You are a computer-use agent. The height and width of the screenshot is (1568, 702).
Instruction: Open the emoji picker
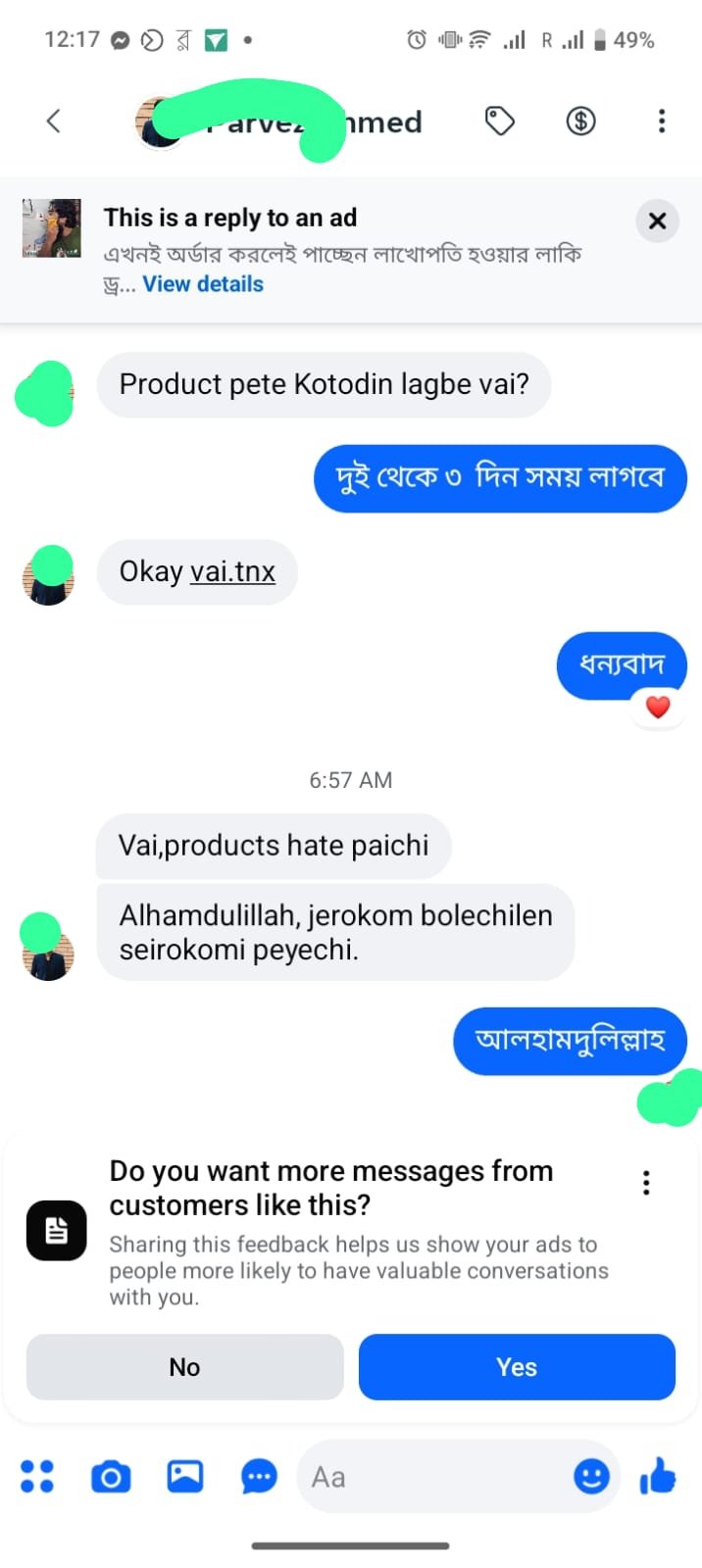(x=591, y=1477)
